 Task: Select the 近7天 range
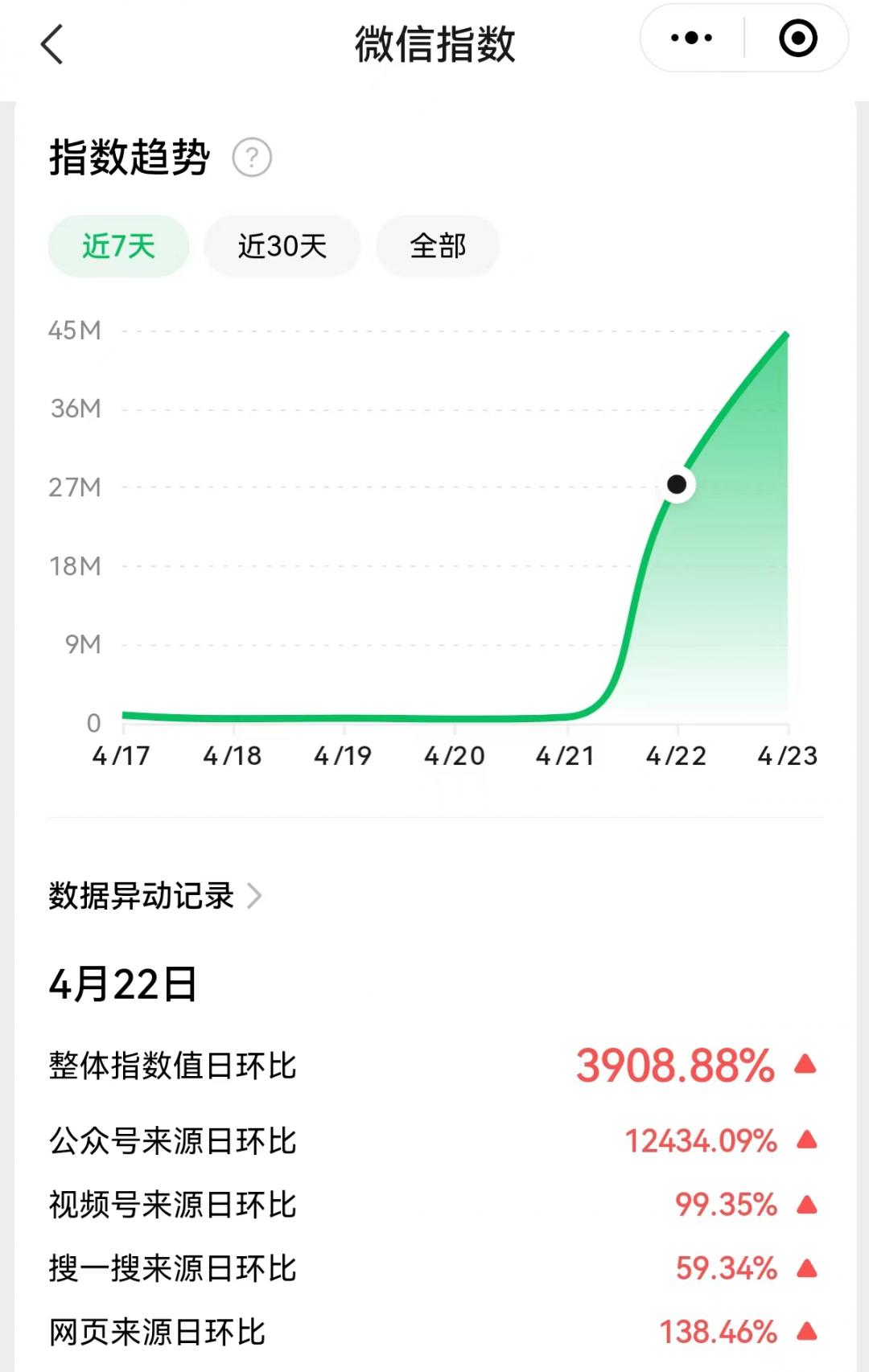point(118,246)
